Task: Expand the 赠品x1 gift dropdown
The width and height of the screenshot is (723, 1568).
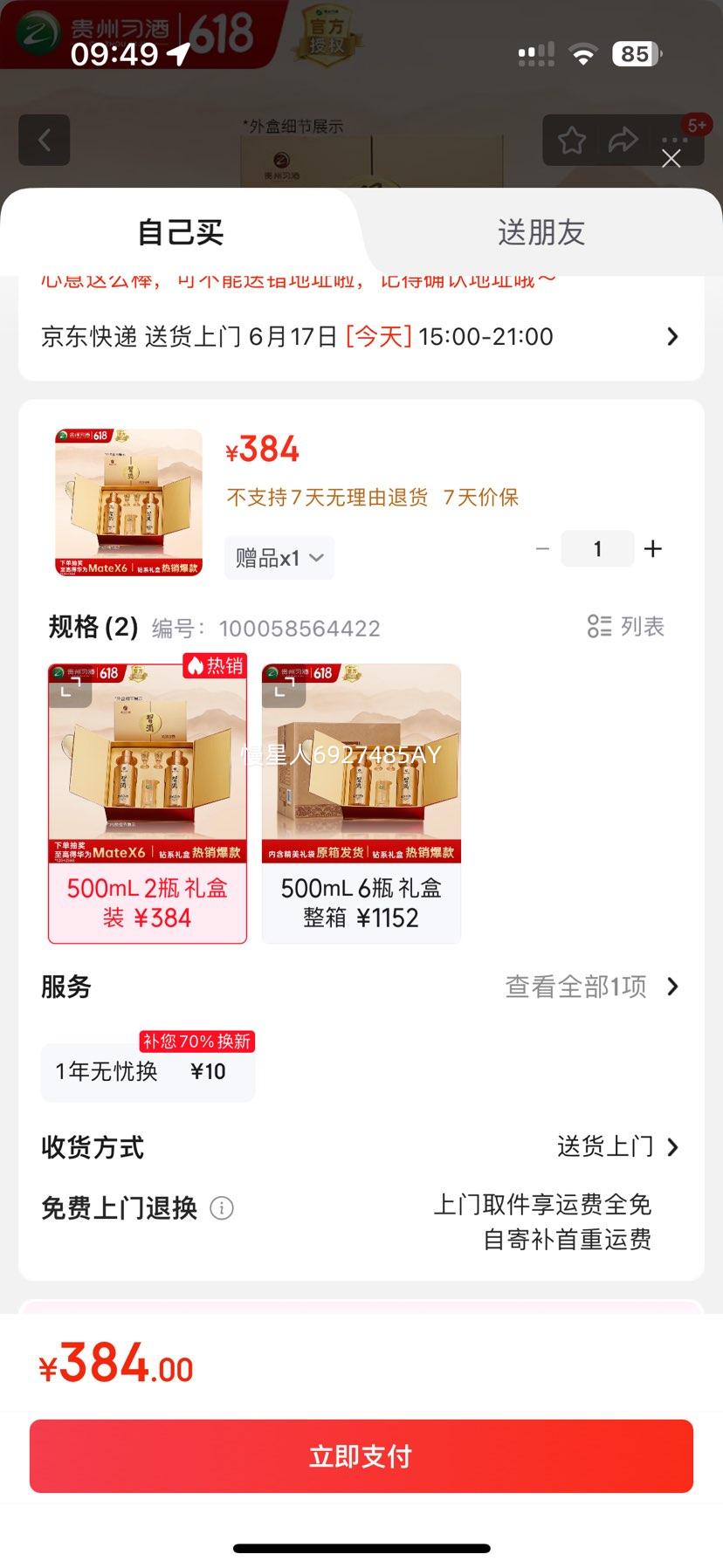Action: [x=279, y=557]
